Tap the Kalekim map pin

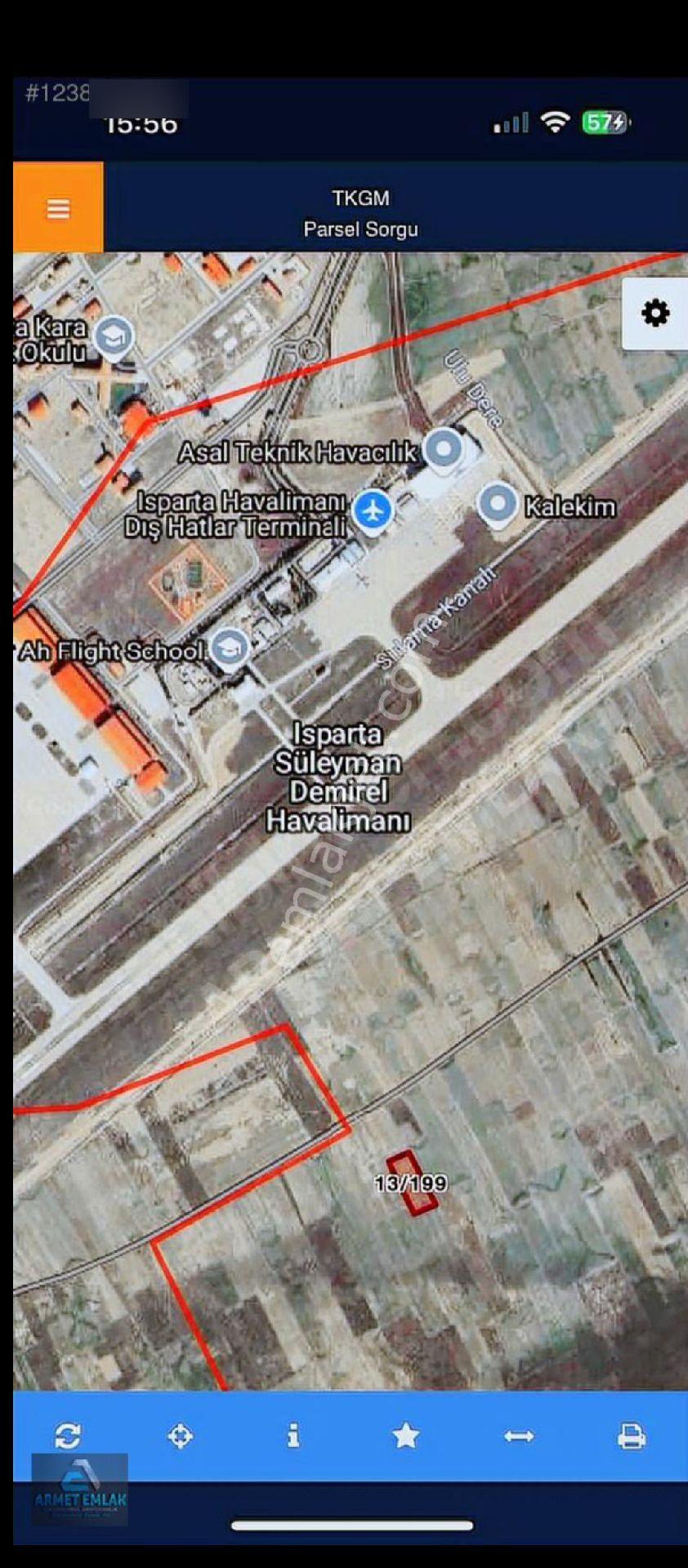(498, 504)
